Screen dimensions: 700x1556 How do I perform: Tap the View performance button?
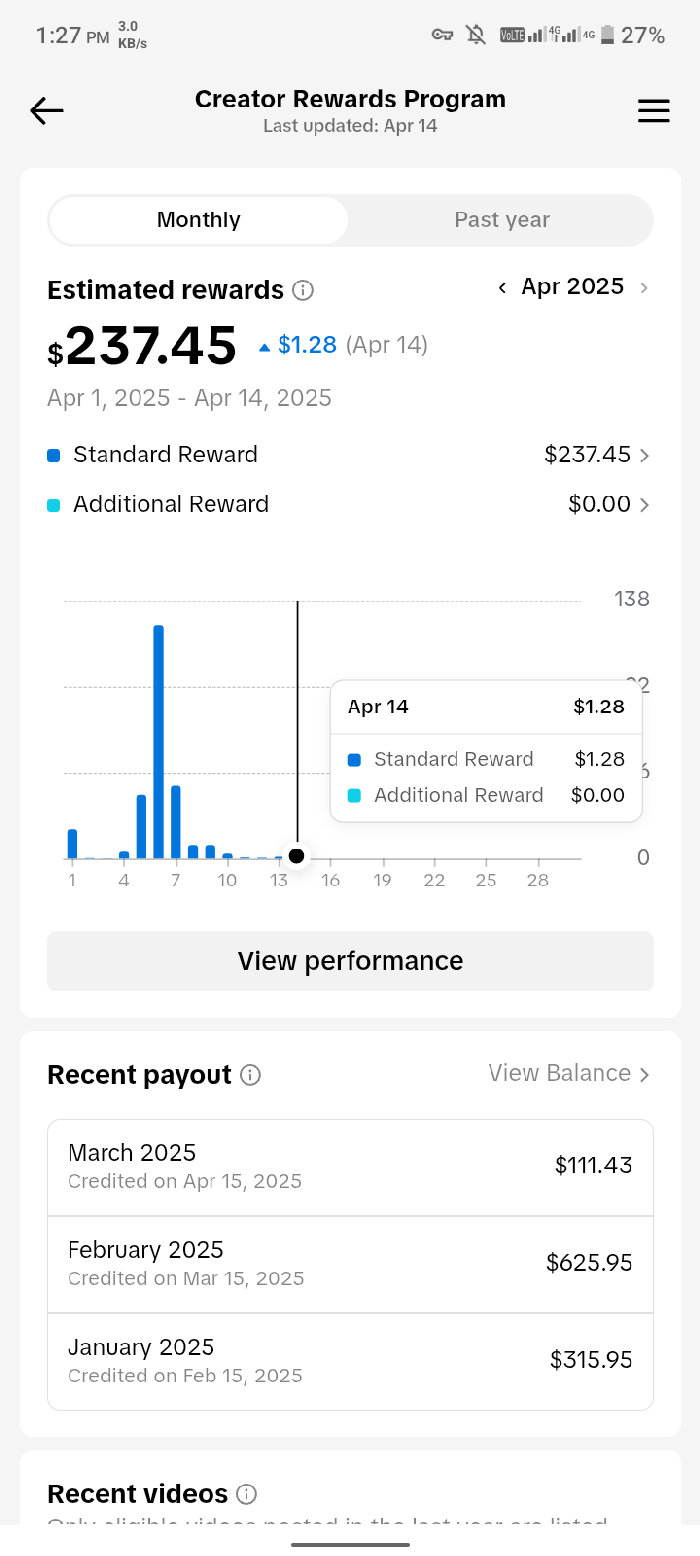(x=350, y=961)
